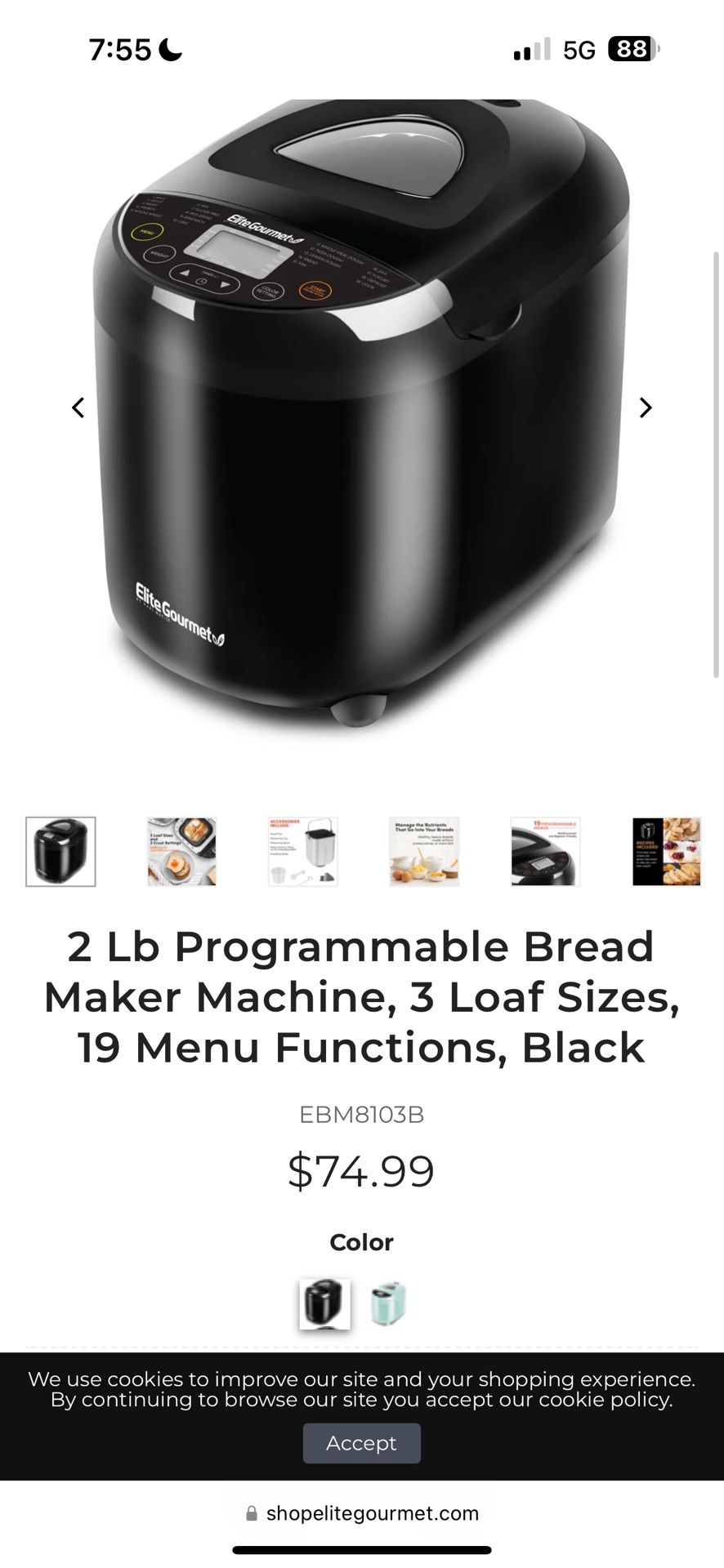Screen dimensions: 724x1568
Task: Open the accessories included thumbnail
Action: (x=302, y=852)
